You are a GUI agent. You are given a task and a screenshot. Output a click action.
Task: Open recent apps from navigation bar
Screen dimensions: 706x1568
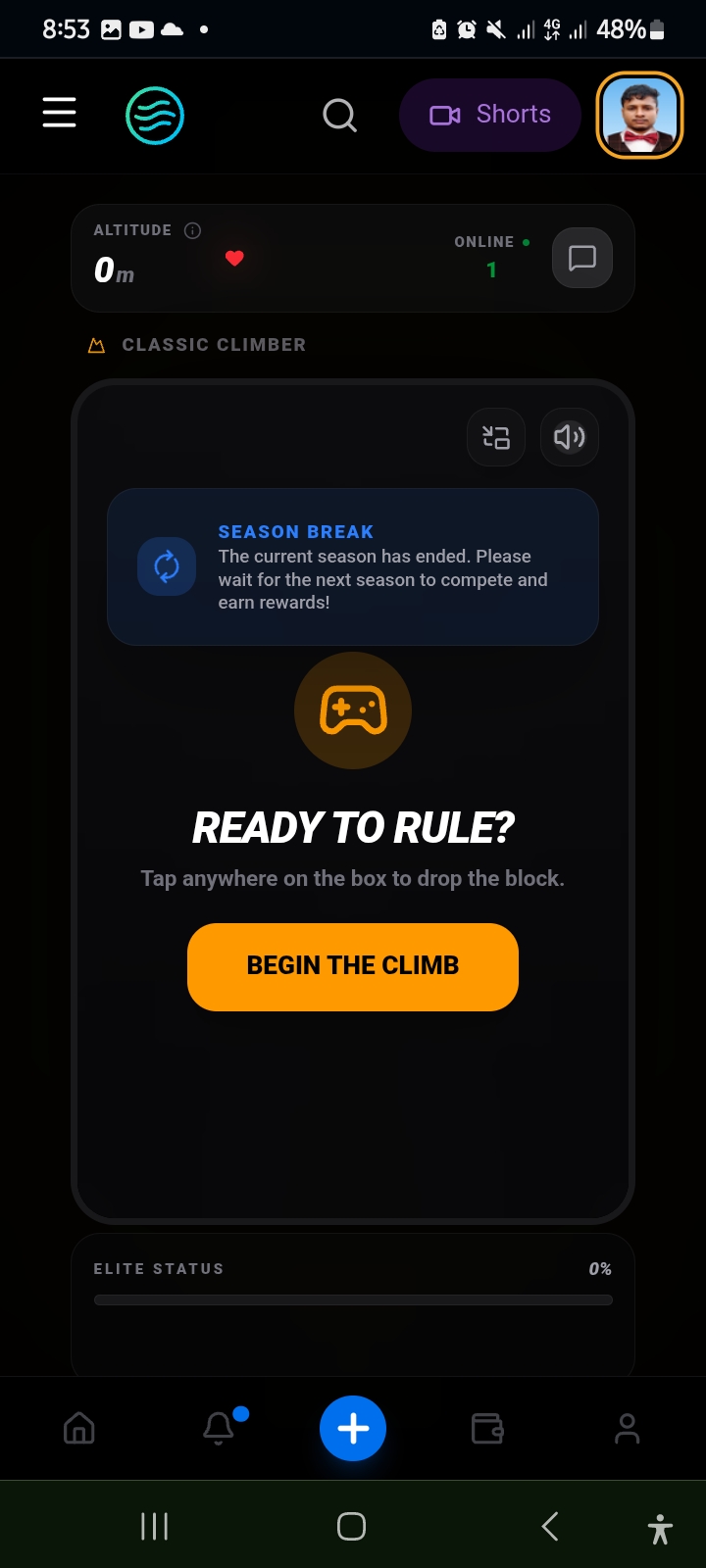[155, 1526]
